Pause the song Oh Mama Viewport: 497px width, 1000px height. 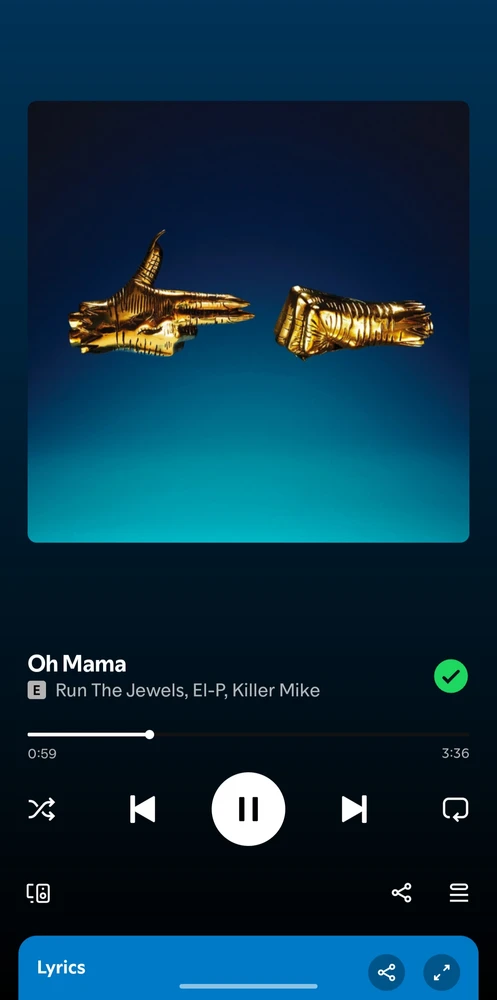pyautogui.click(x=248, y=809)
